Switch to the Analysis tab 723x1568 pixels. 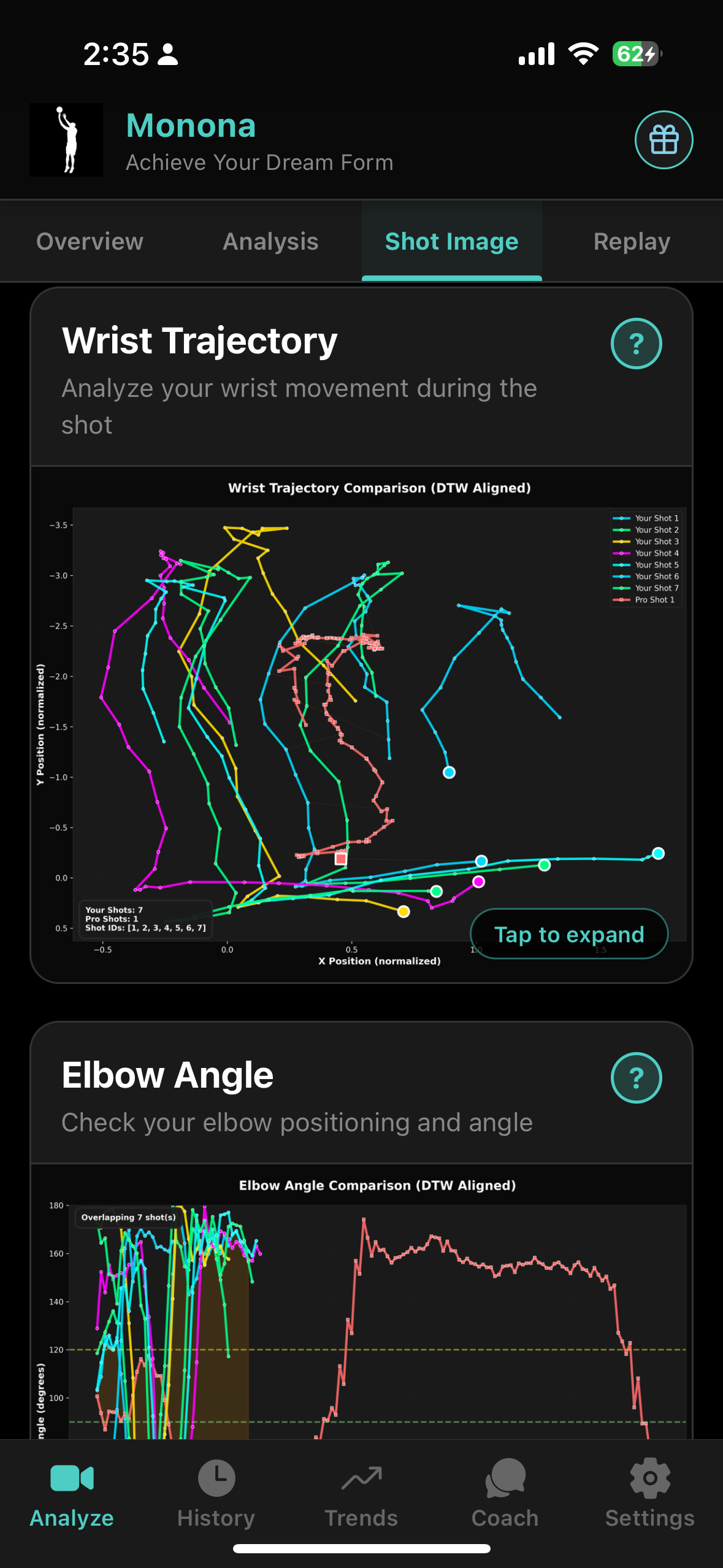point(270,241)
